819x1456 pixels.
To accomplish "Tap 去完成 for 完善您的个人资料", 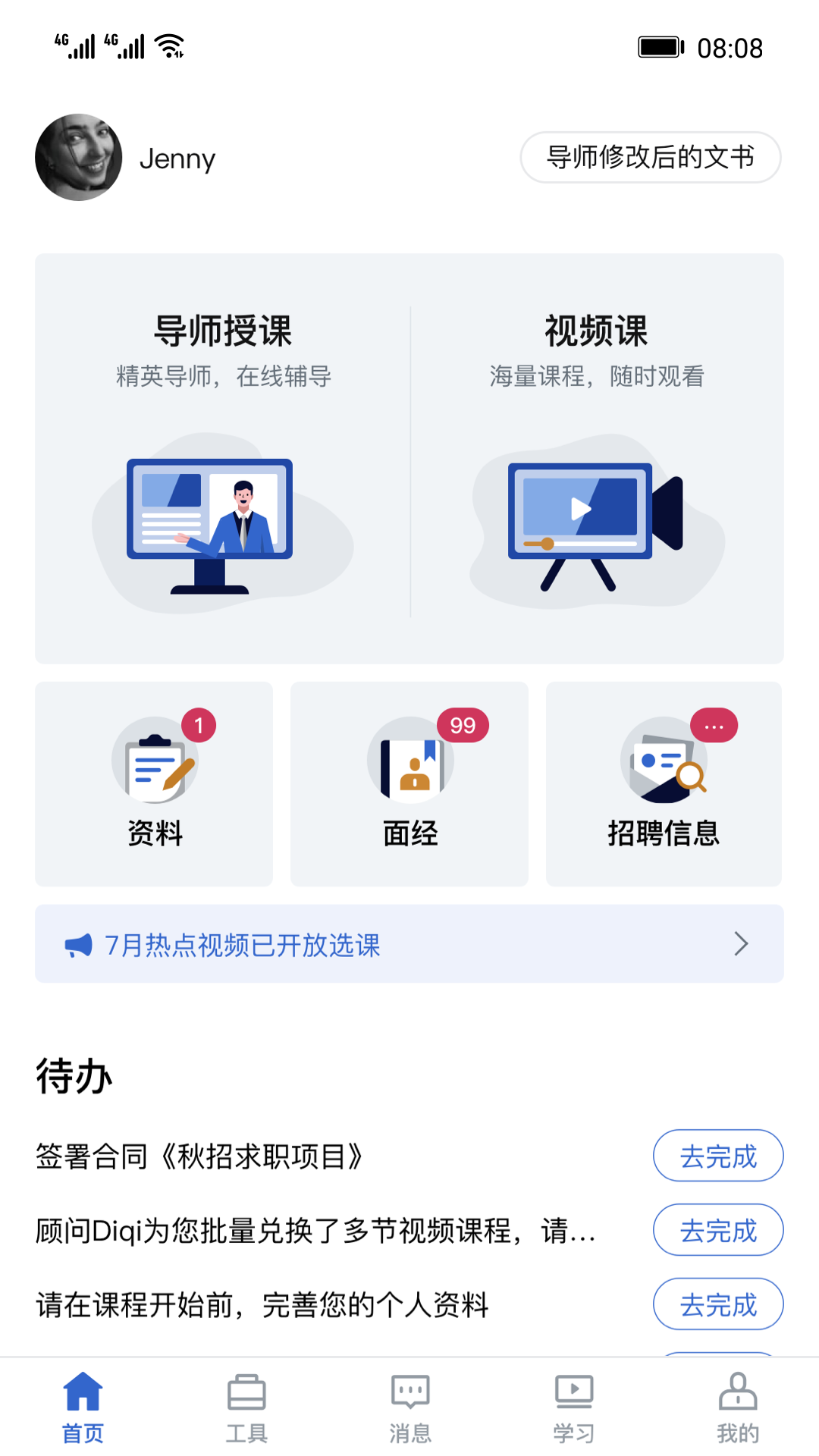I will (x=717, y=1305).
